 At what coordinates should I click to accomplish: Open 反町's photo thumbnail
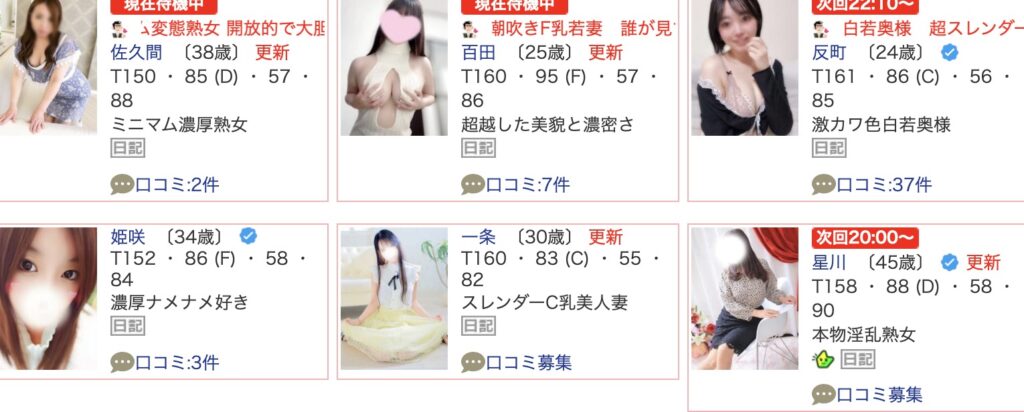745,68
